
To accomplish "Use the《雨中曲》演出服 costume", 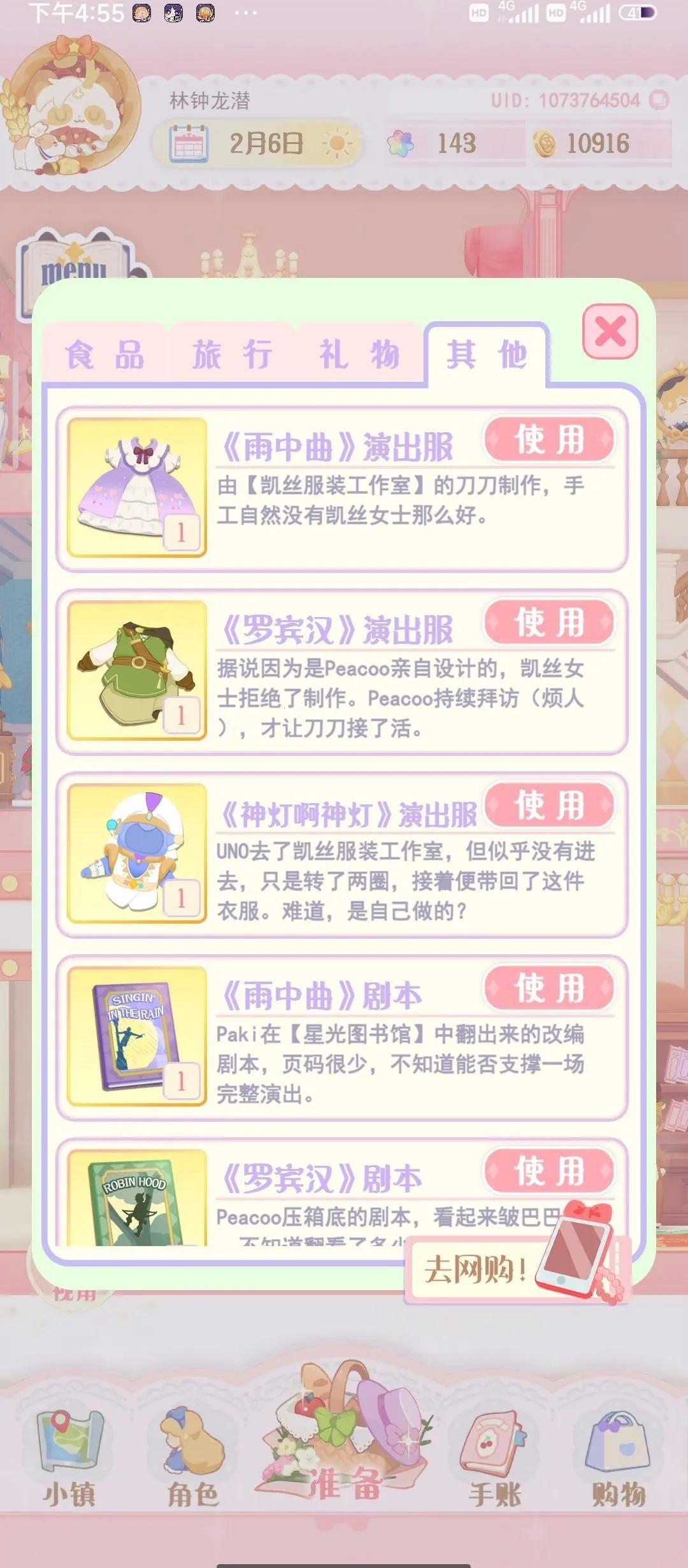I will tap(549, 440).
